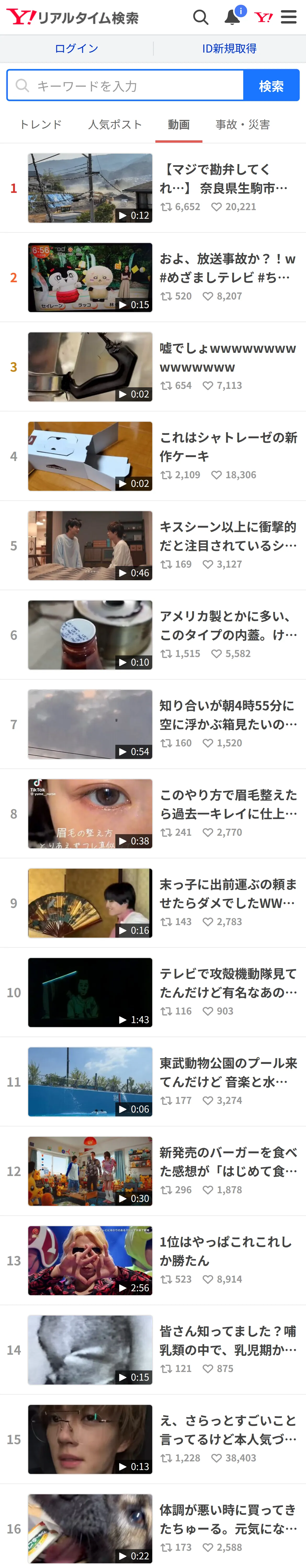
Task: Open the hamburger menu
Action: pyautogui.click(x=289, y=17)
